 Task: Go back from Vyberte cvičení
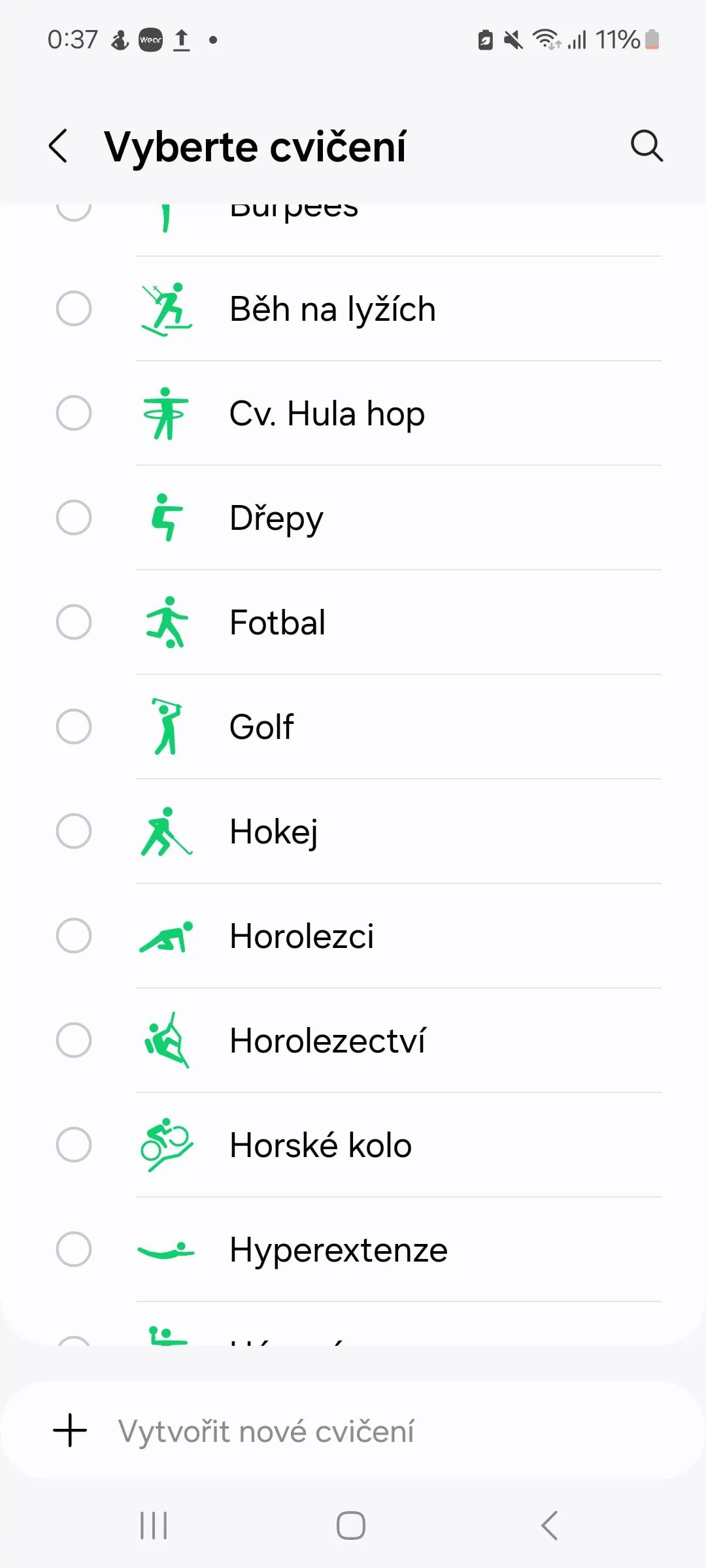pos(58,146)
